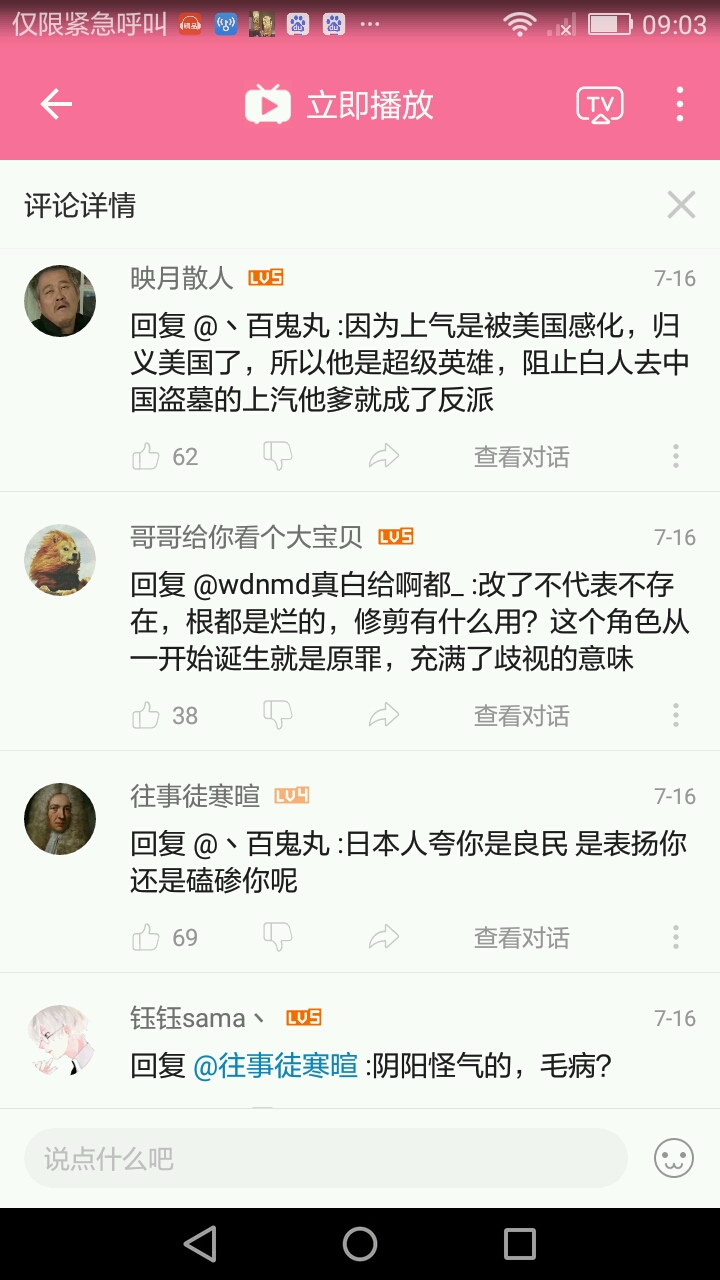Go back using the top-left arrow
Image resolution: width=720 pixels, height=1280 pixels.
pos(56,104)
